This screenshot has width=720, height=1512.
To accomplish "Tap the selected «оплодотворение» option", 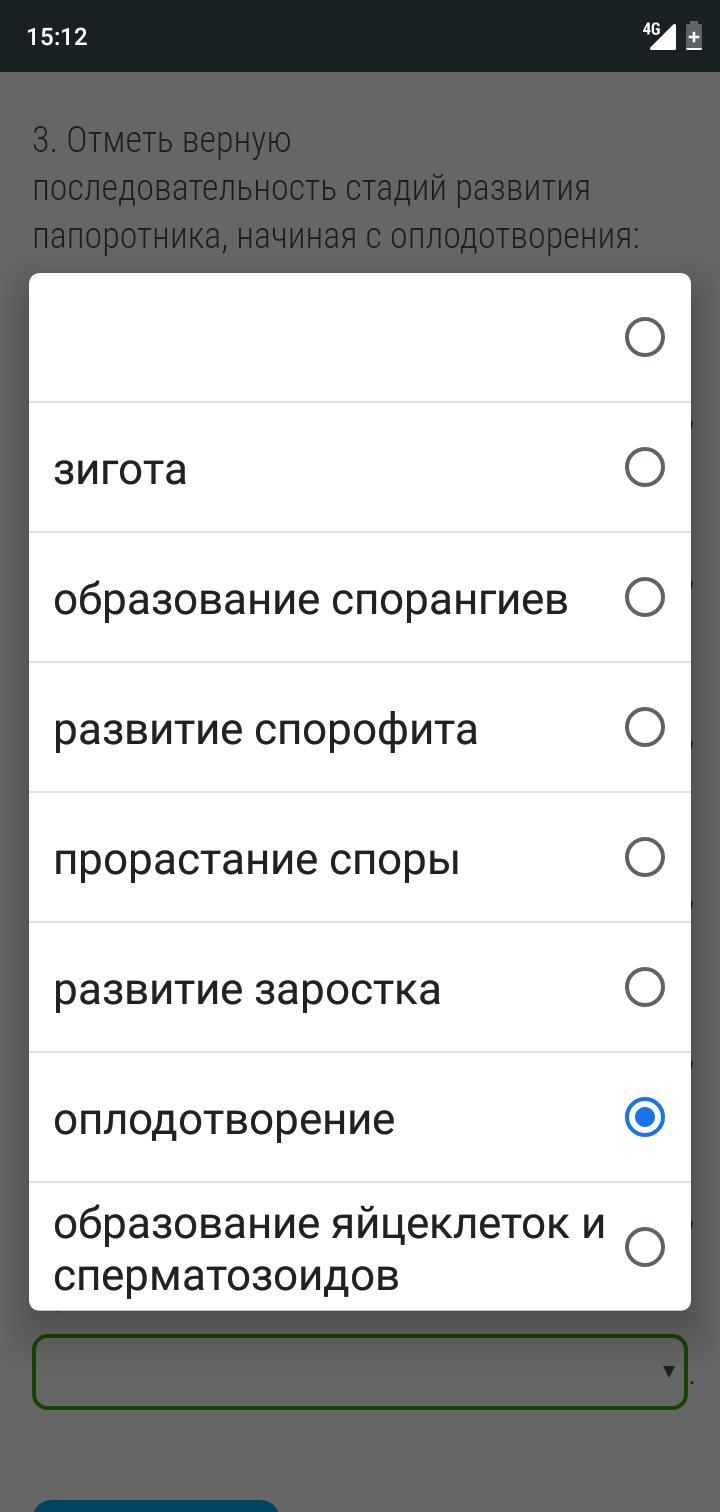I will [360, 1118].
